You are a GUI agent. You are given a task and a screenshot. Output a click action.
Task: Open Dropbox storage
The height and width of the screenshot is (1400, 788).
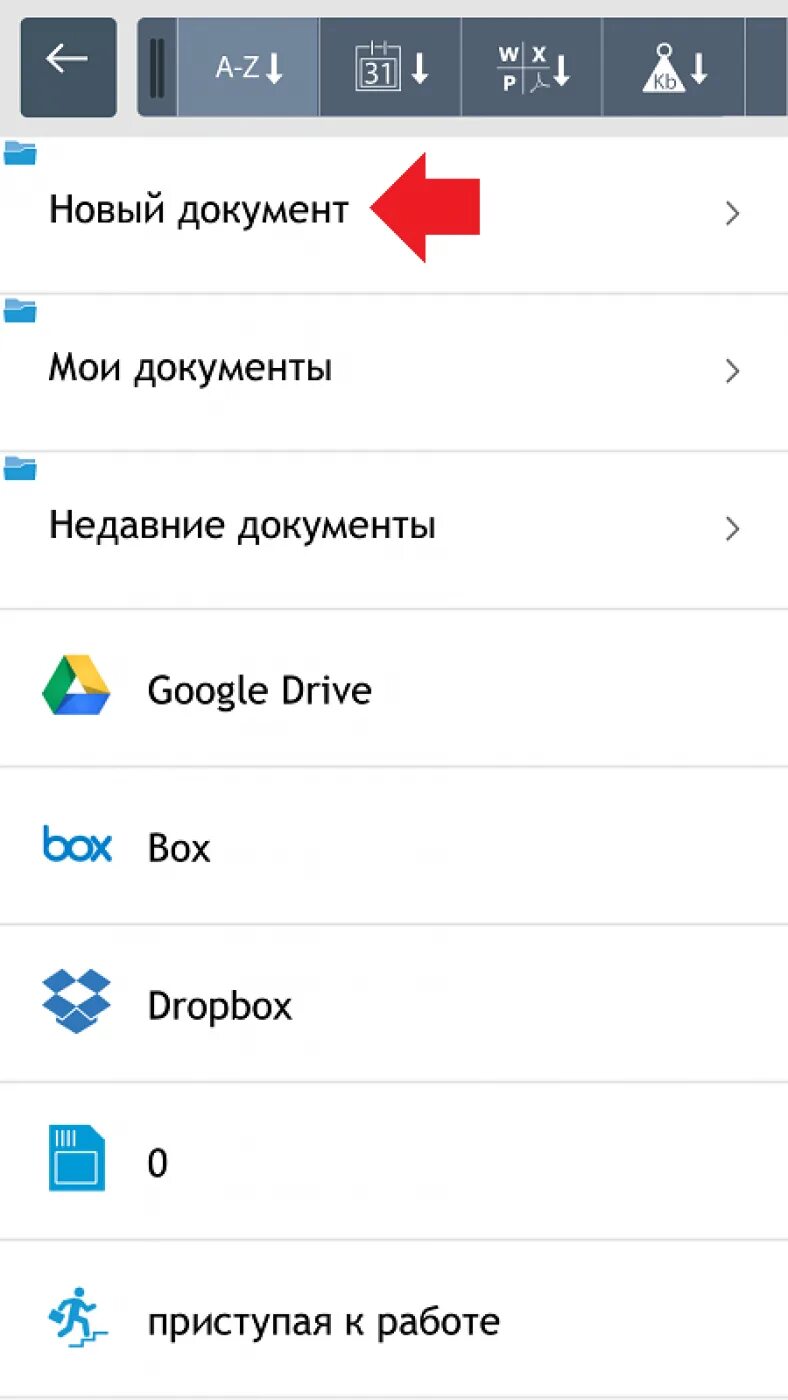pos(394,1004)
